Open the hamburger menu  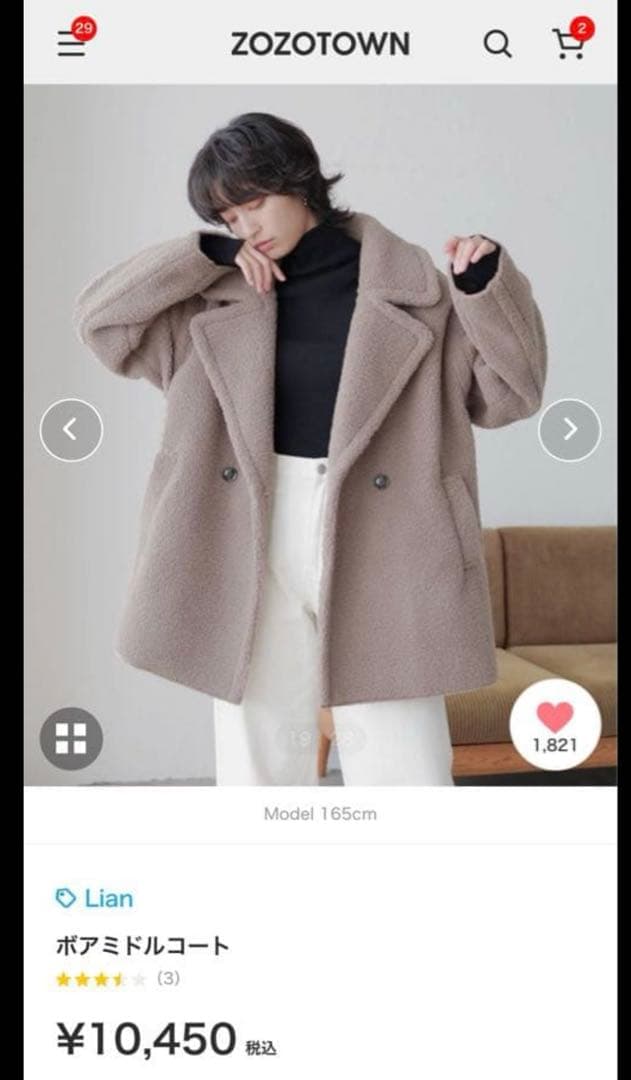click(71, 44)
